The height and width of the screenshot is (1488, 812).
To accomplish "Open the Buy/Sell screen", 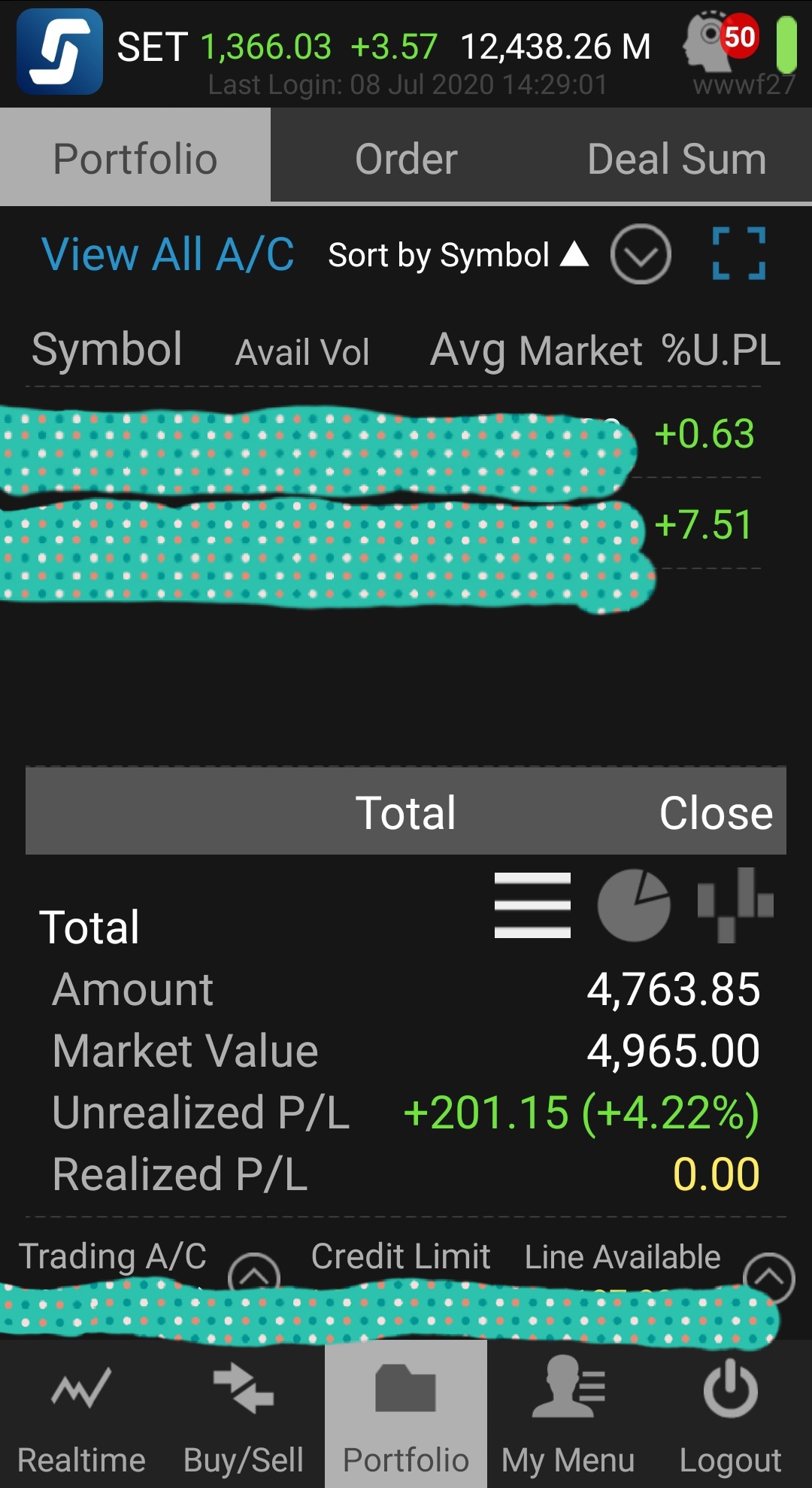I will (244, 1414).
